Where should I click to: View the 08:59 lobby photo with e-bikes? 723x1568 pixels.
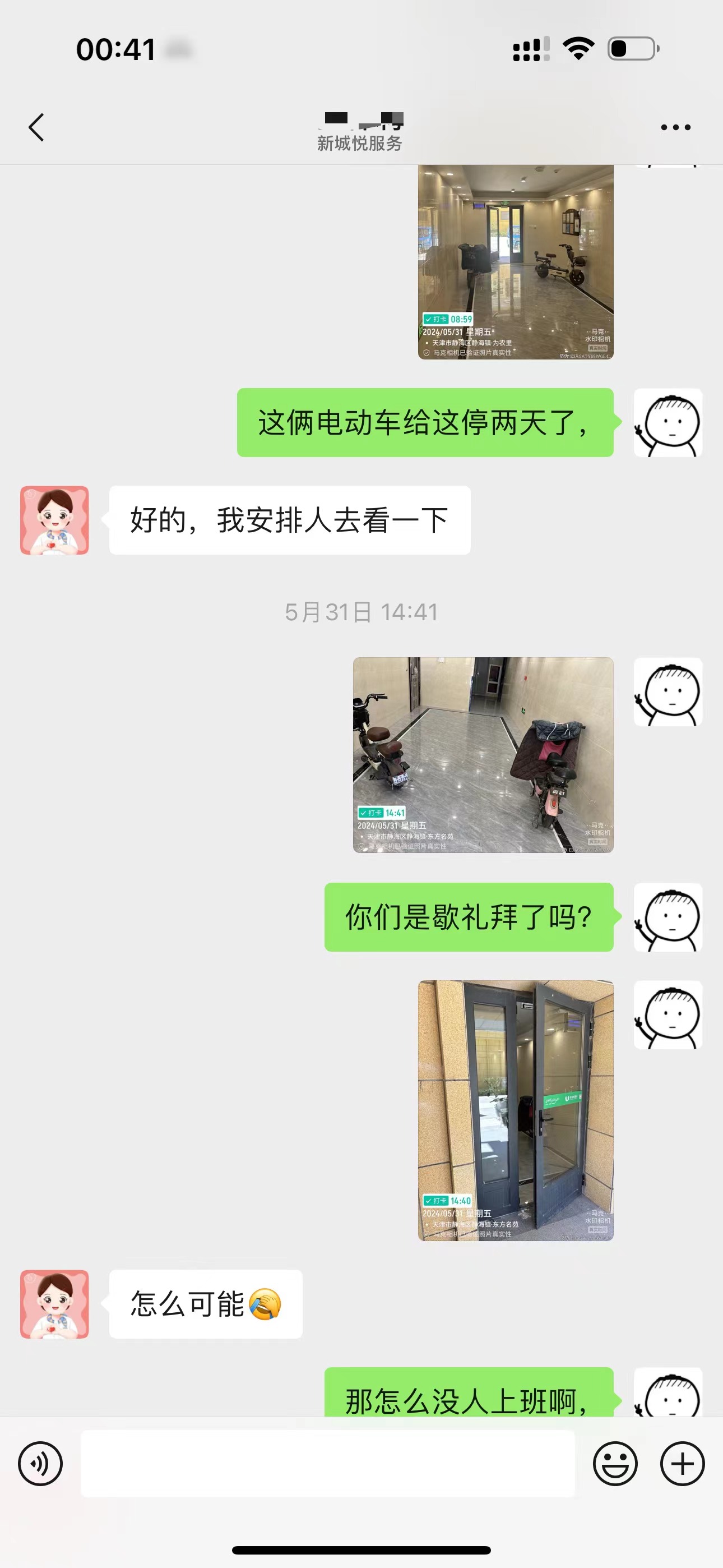pos(516,262)
